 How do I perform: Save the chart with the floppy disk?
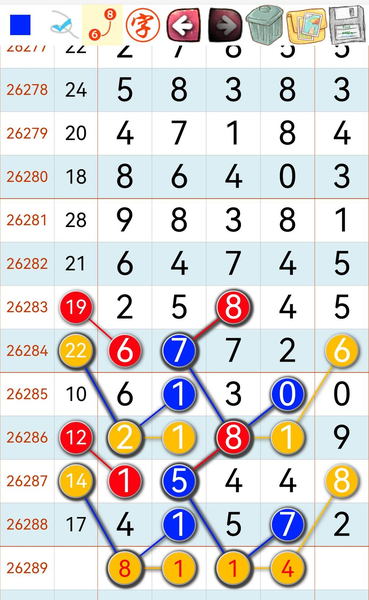[347, 25]
